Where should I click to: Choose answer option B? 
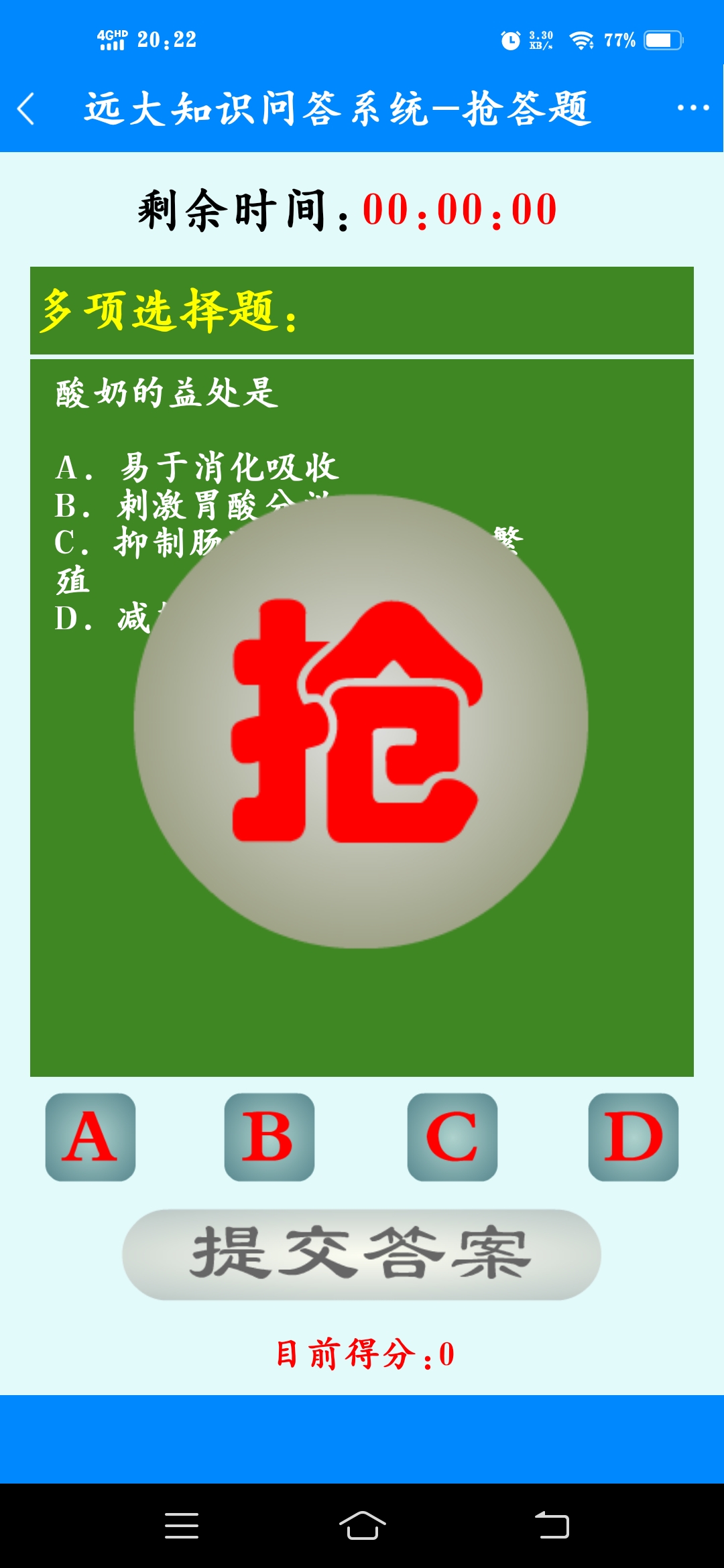pyautogui.click(x=269, y=1137)
